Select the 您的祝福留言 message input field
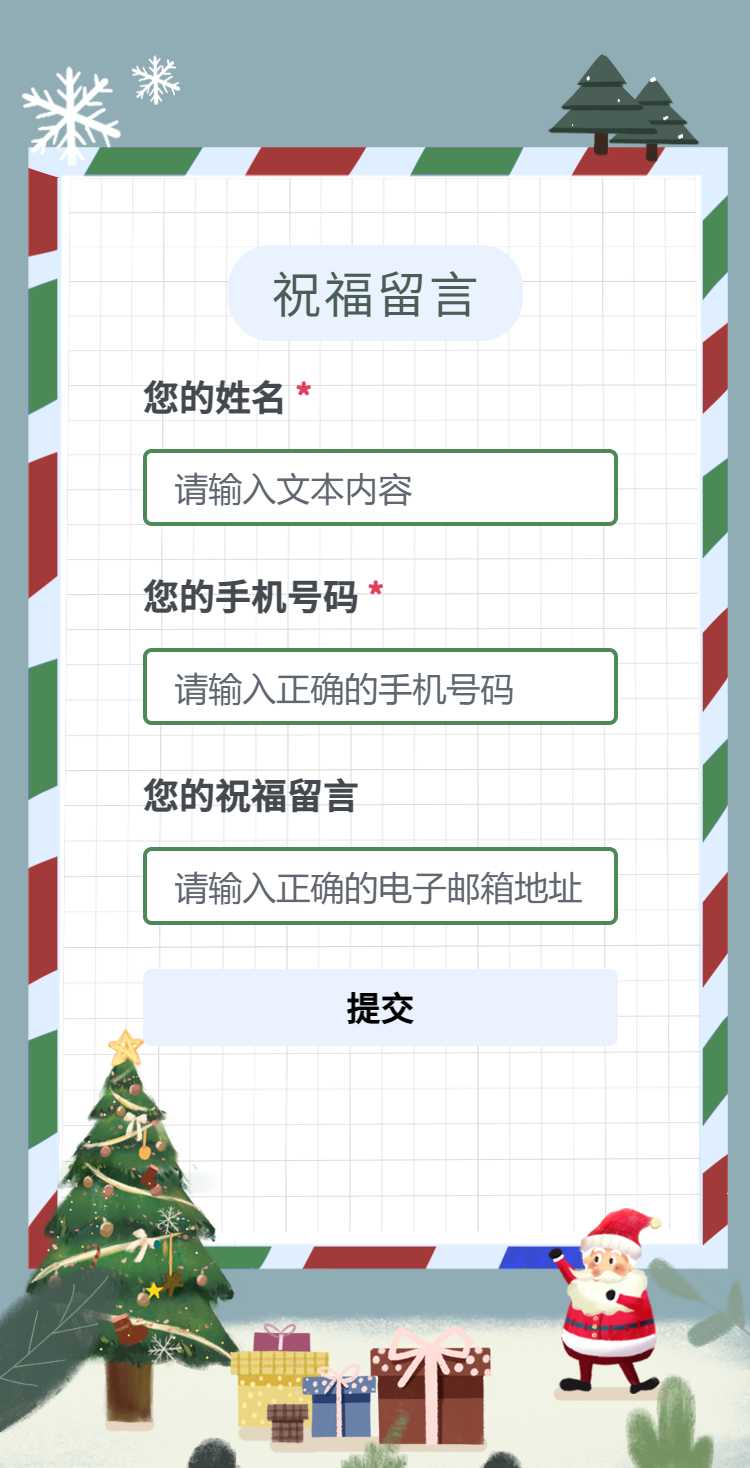The width and height of the screenshot is (750, 1468). pyautogui.click(x=380, y=886)
